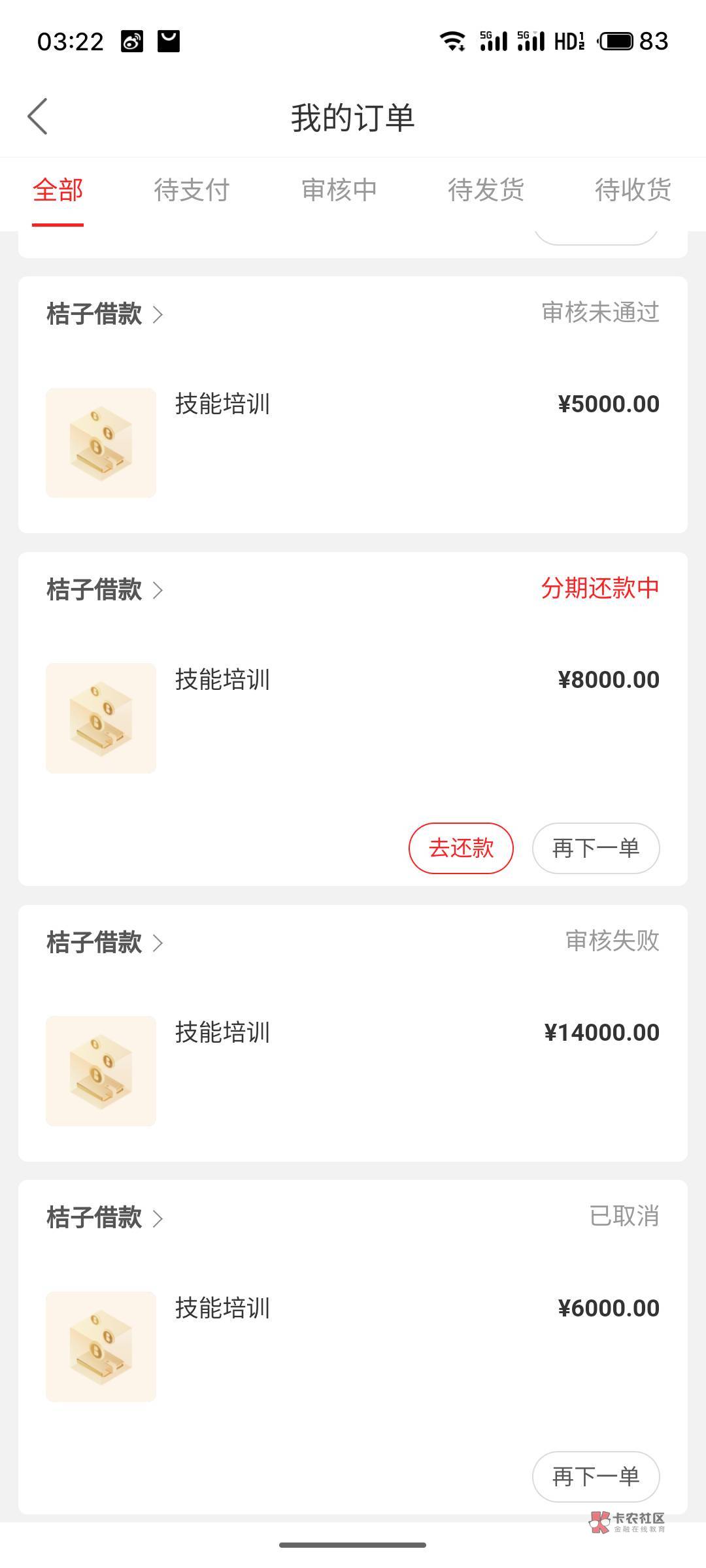Reorder the cancelled ¥6000.00 order
The width and height of the screenshot is (706, 1568).
tap(596, 1477)
